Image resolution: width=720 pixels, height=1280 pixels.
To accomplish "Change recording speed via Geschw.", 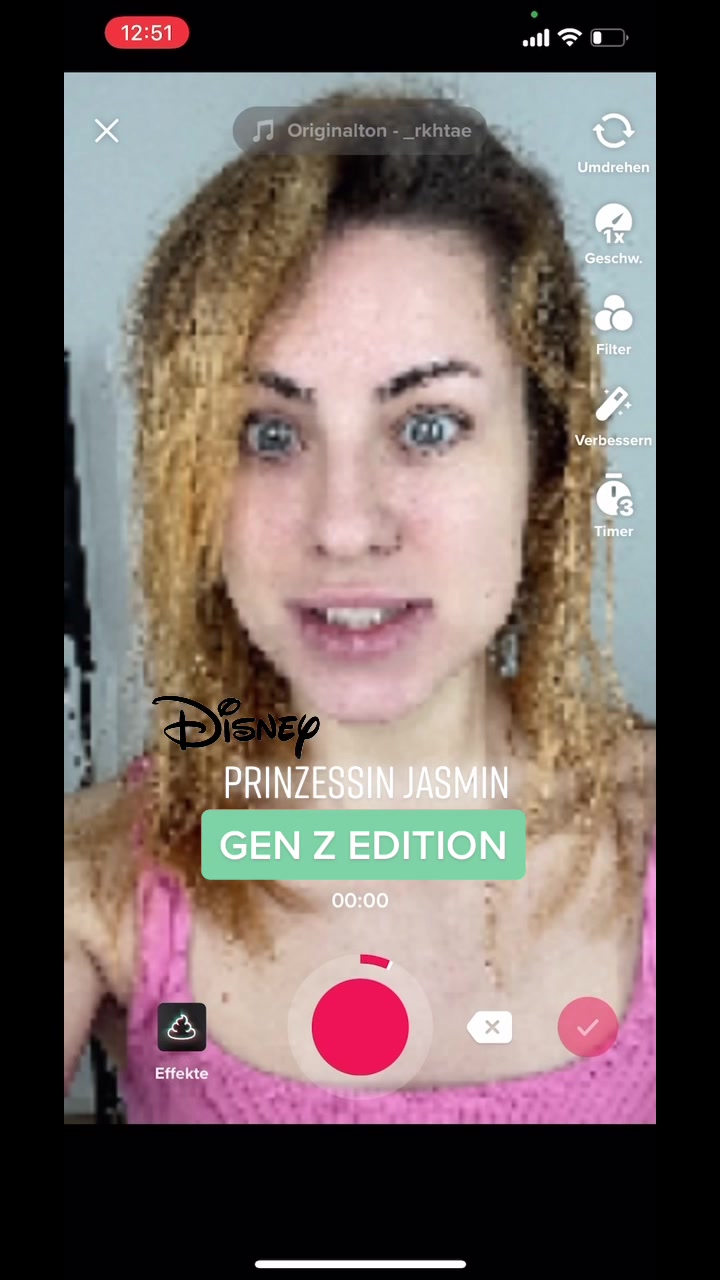I will [x=613, y=233].
